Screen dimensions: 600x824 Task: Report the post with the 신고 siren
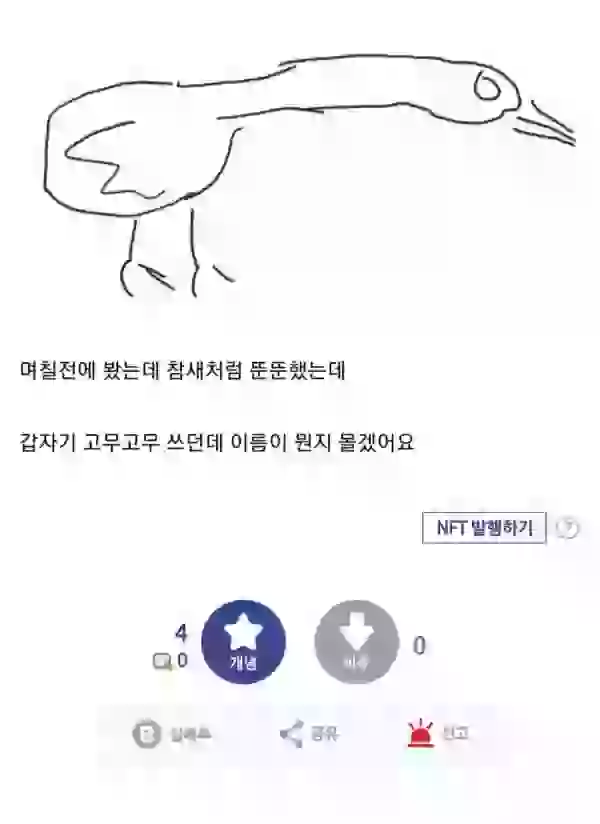[x=438, y=734]
